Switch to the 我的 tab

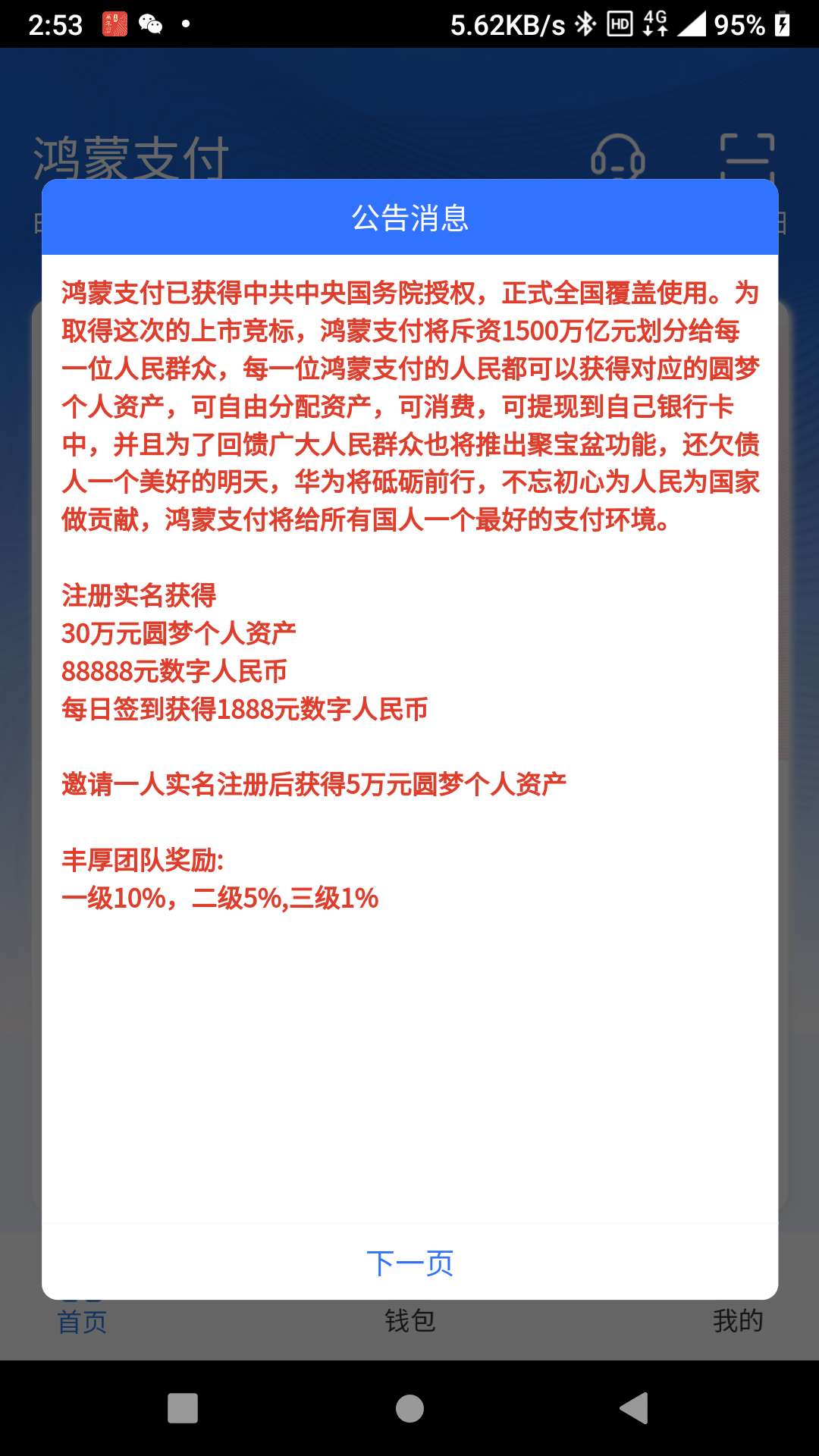click(737, 1321)
